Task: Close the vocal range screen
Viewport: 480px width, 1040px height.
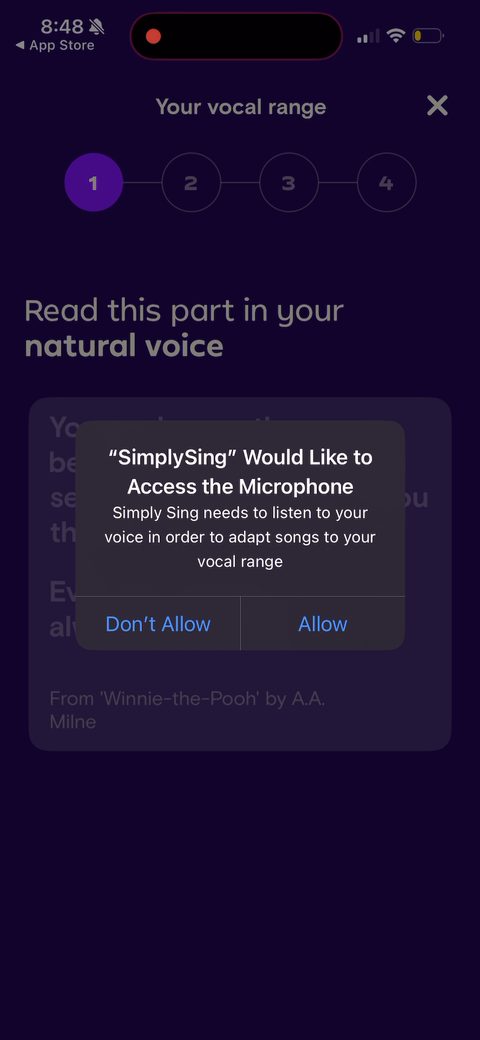Action: click(x=437, y=105)
